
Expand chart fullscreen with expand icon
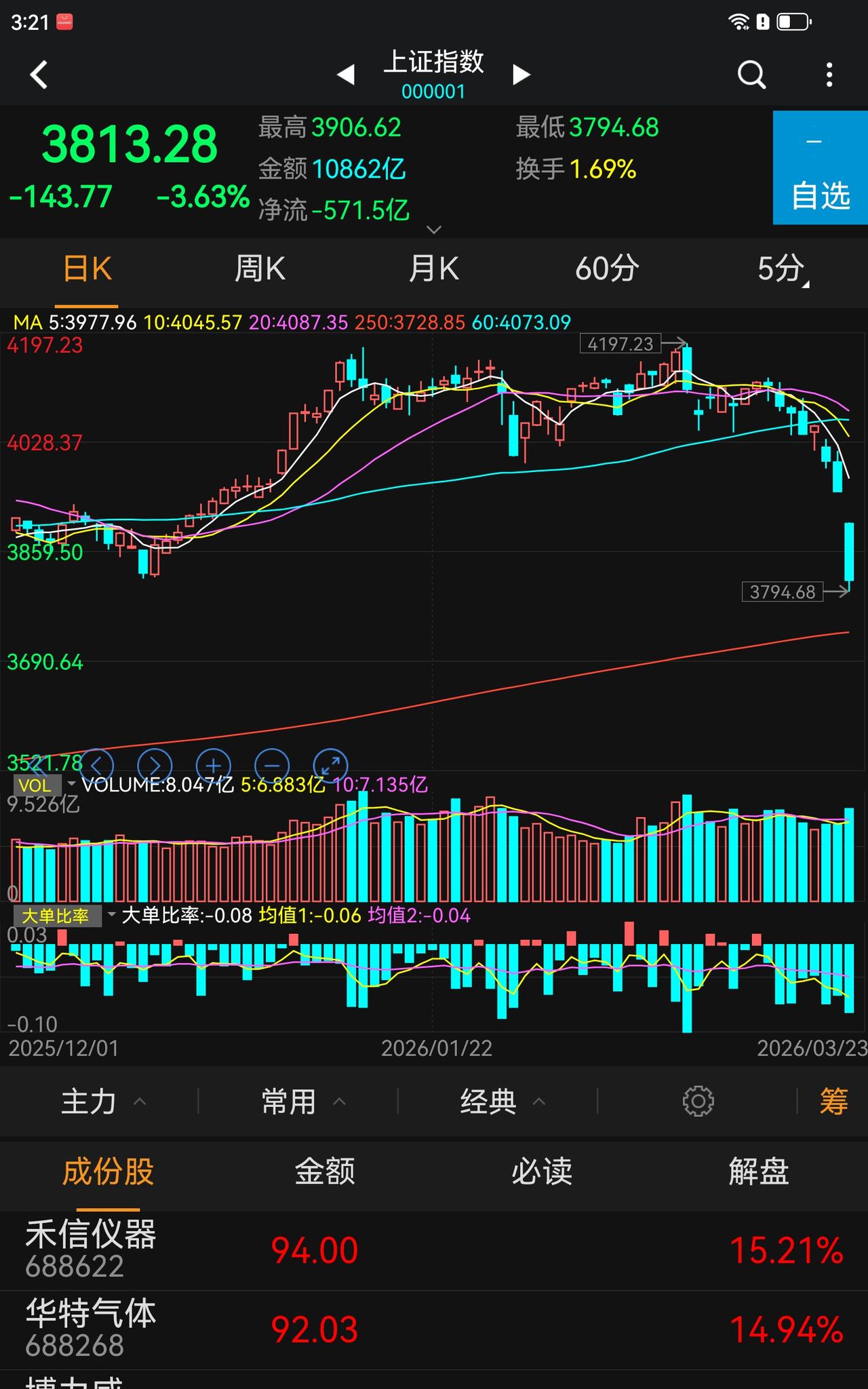coord(330,766)
